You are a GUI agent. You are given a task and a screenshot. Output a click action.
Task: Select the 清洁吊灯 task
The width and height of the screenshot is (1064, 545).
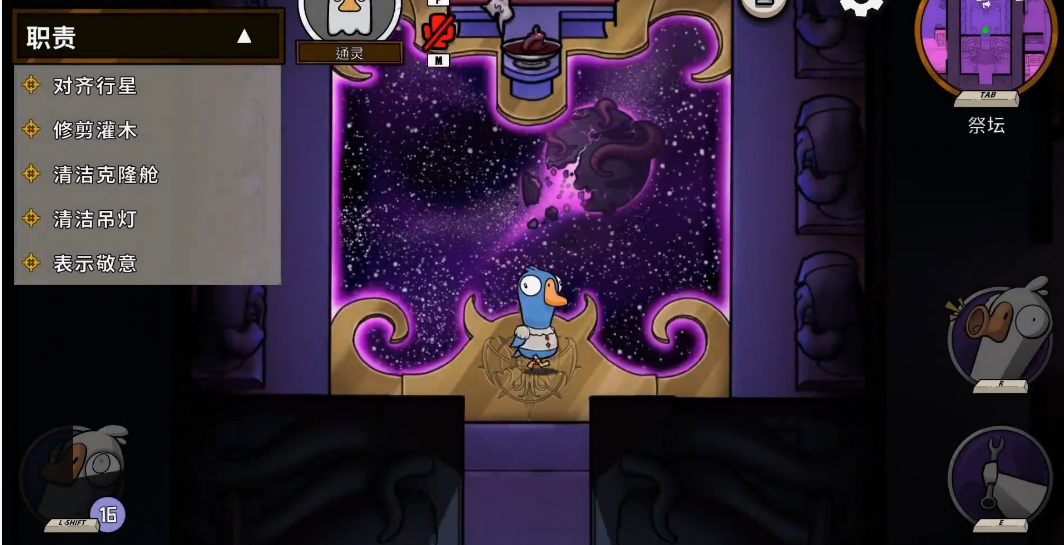tap(94, 219)
